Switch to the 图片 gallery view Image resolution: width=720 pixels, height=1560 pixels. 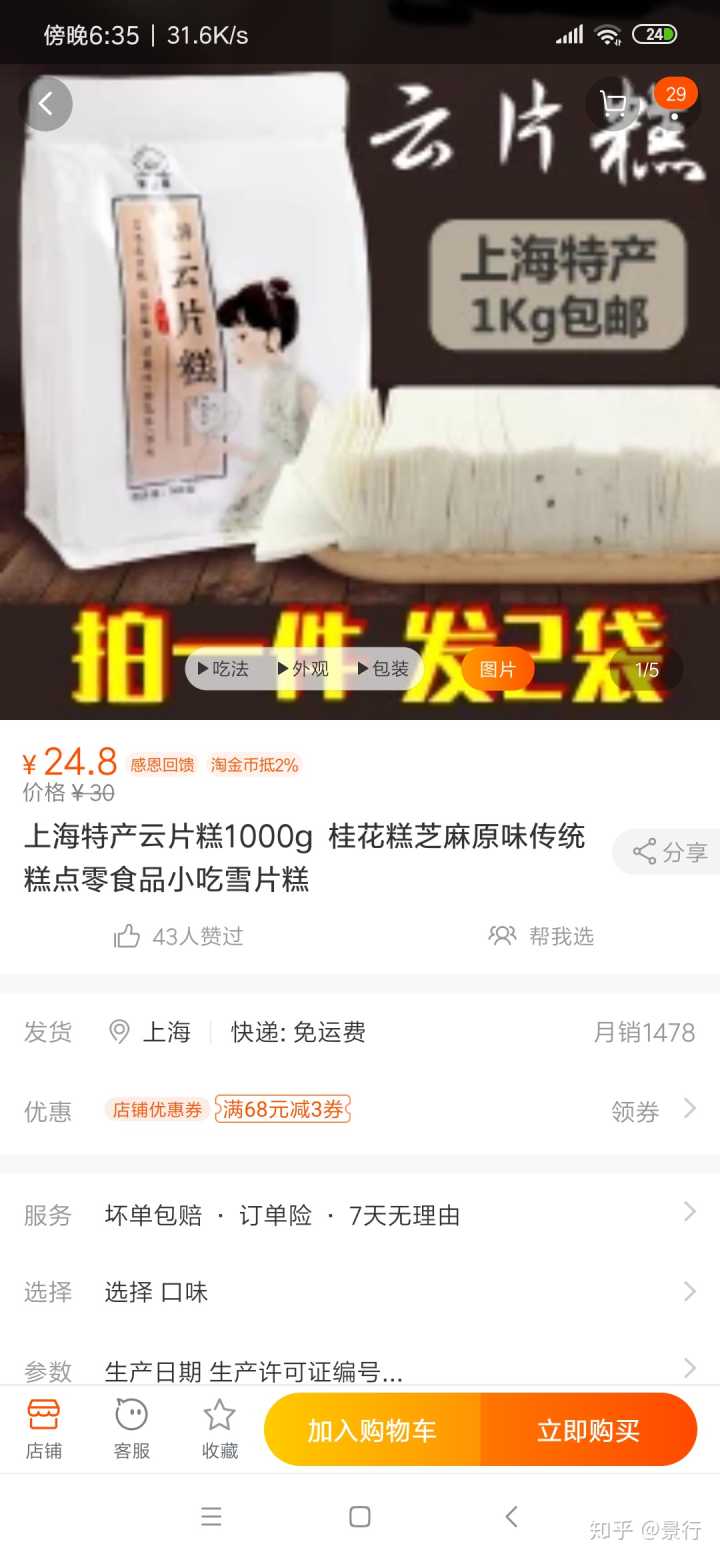pyautogui.click(x=497, y=669)
